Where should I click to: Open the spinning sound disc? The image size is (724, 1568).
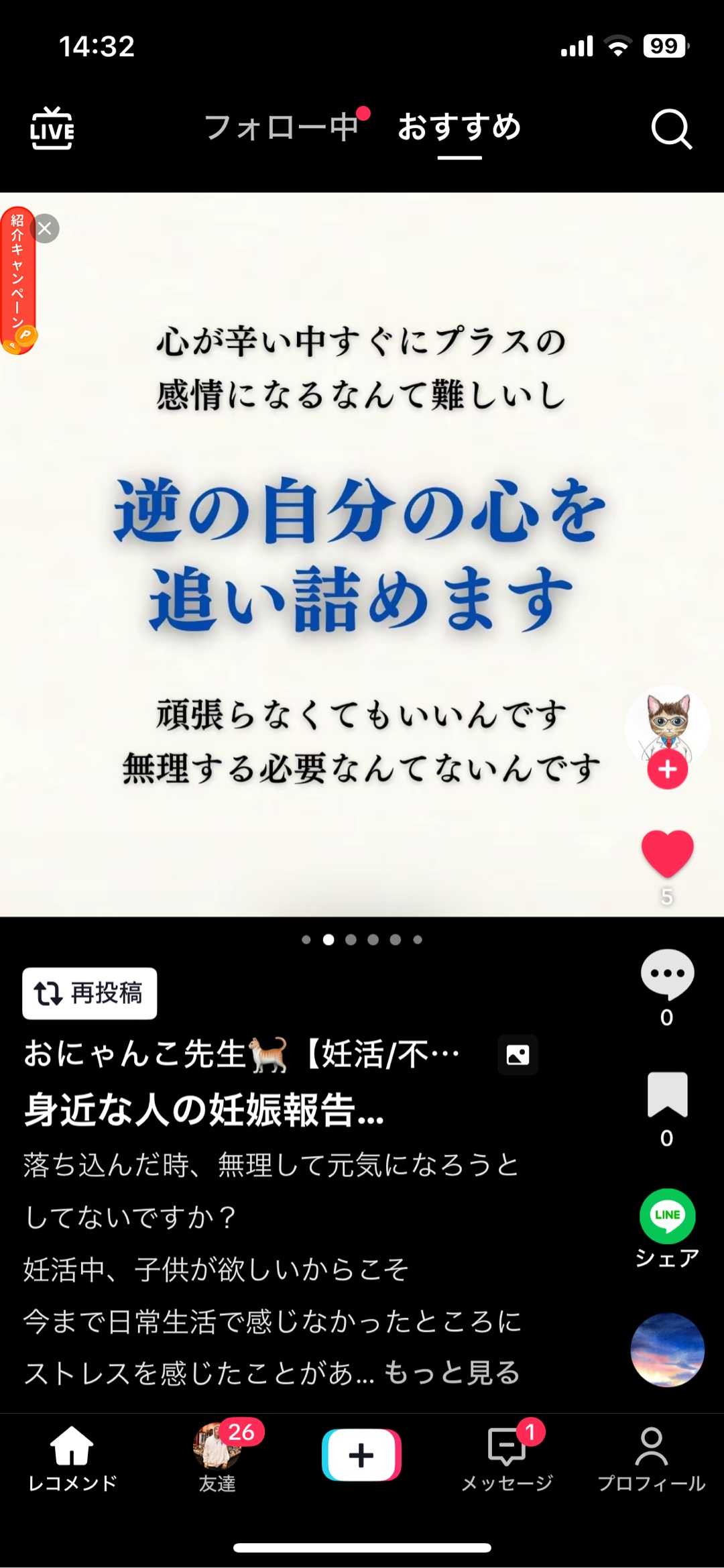667,1349
